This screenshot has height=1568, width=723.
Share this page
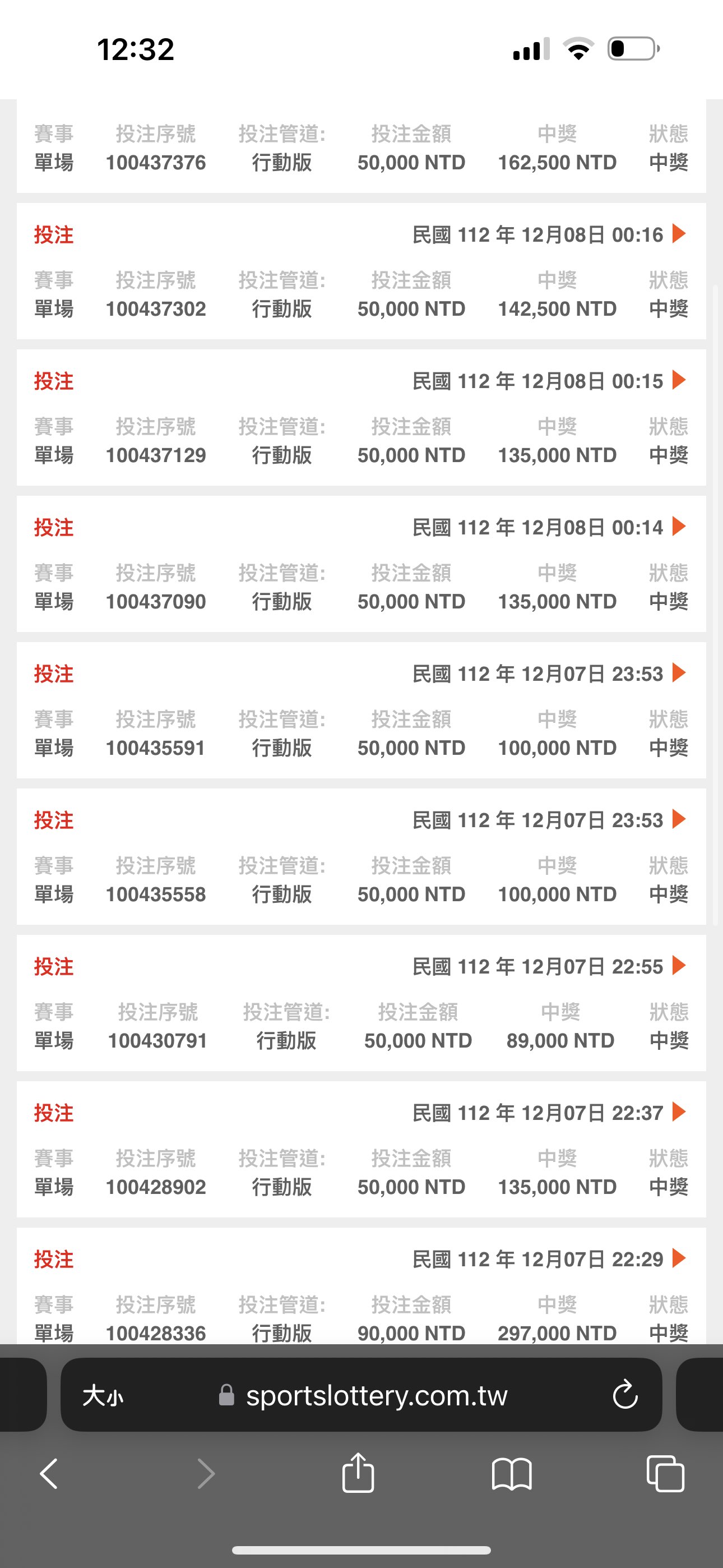pos(359,1473)
